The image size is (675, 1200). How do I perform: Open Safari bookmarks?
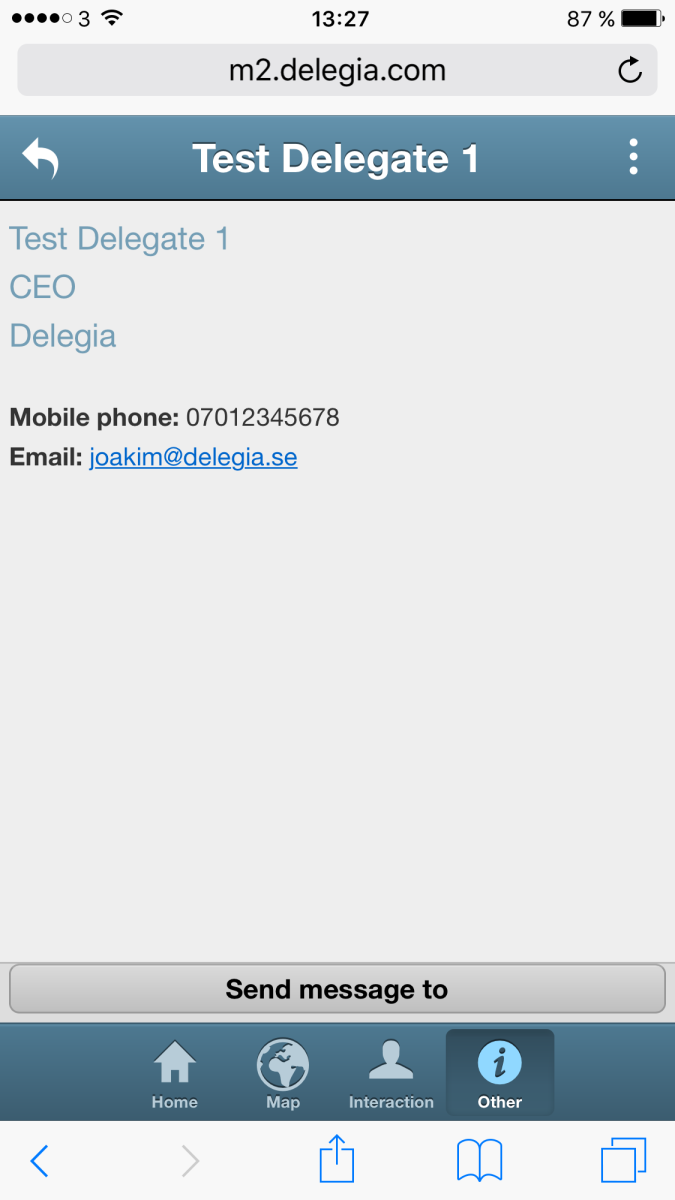tap(479, 1160)
